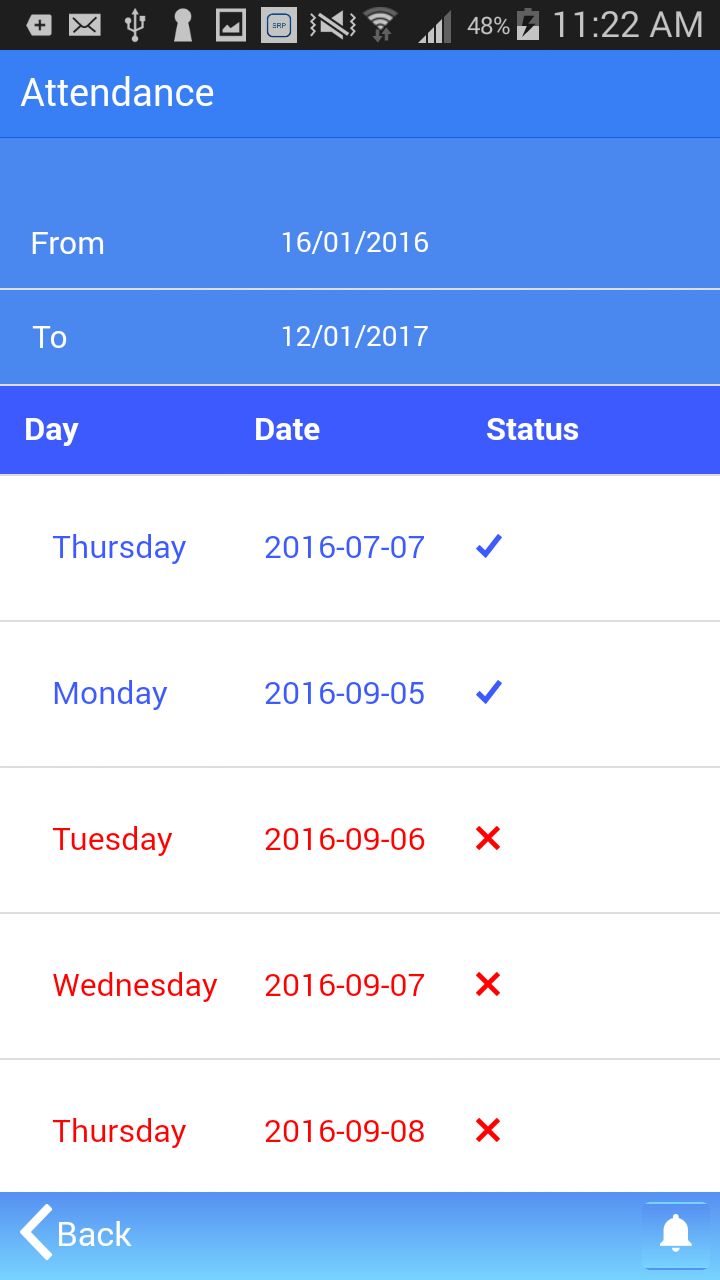
Task: Click the blue checkmark beside 2016-07-07
Action: coord(488,546)
